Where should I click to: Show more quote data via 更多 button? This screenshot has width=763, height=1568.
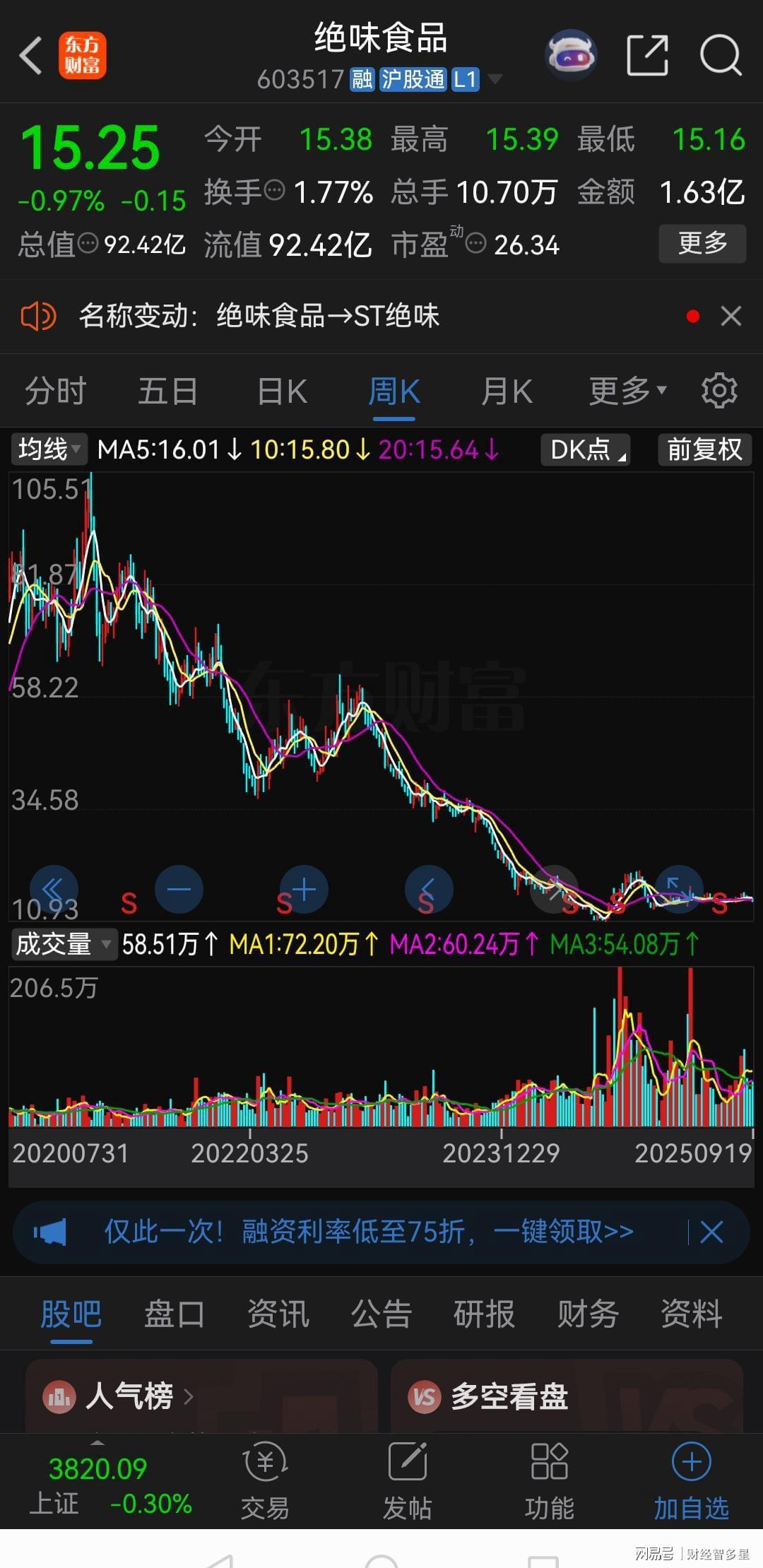pyautogui.click(x=702, y=244)
